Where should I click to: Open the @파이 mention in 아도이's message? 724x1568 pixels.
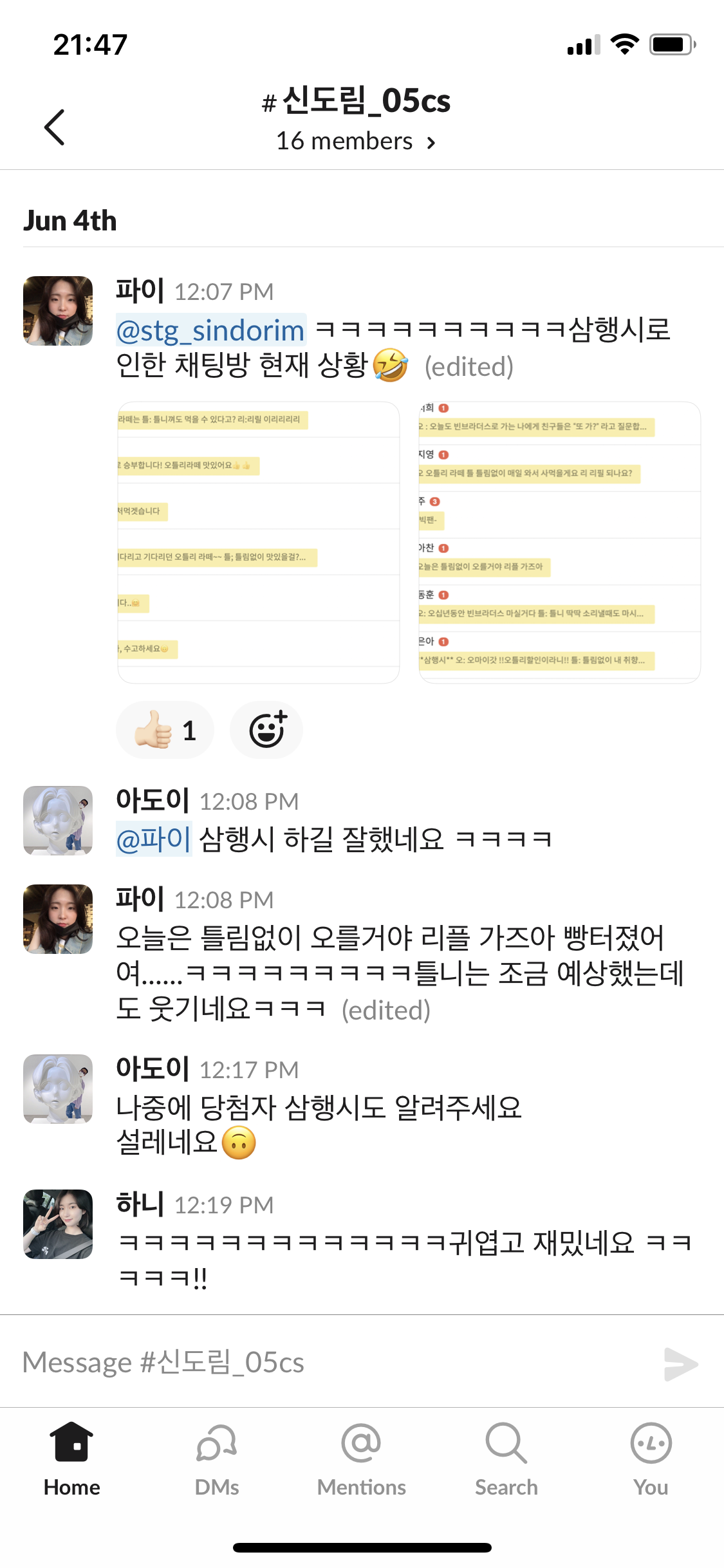coord(154,839)
